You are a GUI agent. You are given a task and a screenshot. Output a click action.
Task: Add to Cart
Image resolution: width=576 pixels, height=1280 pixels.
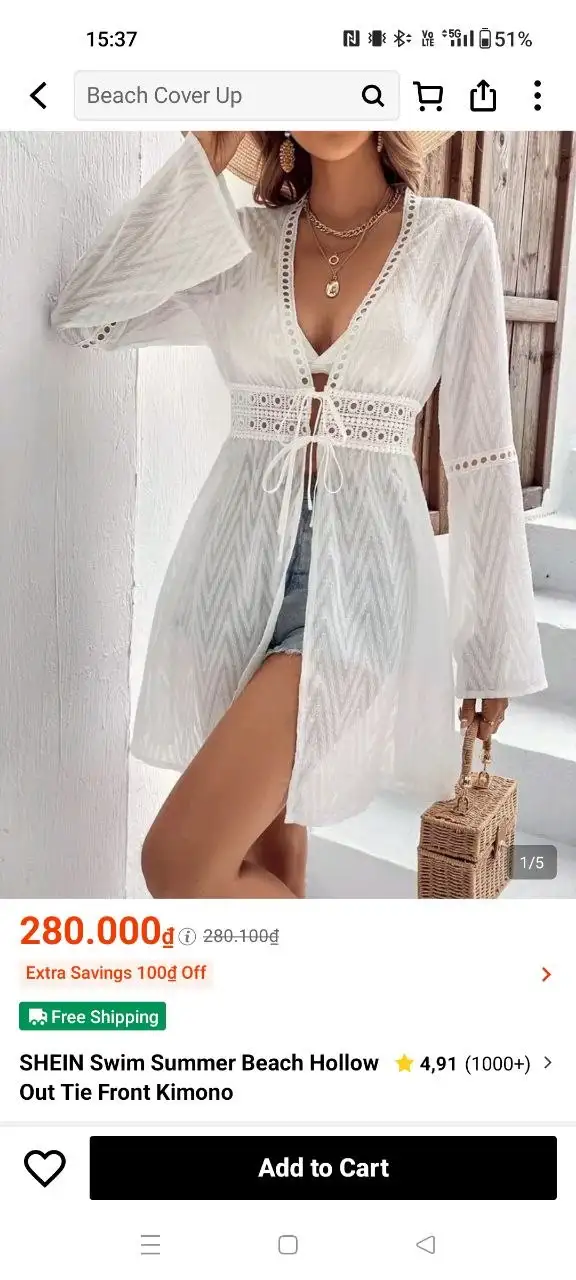click(323, 1168)
